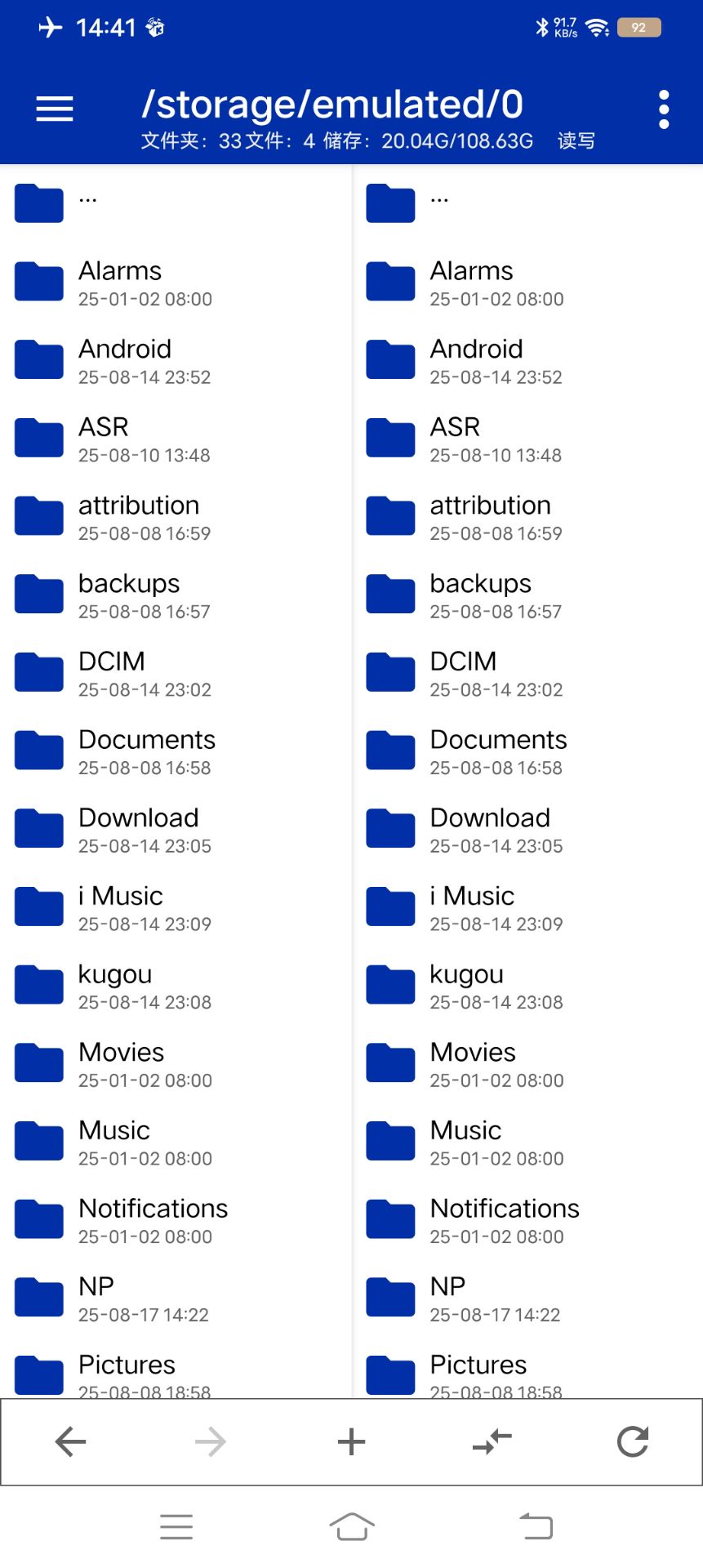This screenshot has width=703, height=1568.
Task: Open the i Music folder in left pane
Action: point(121,908)
